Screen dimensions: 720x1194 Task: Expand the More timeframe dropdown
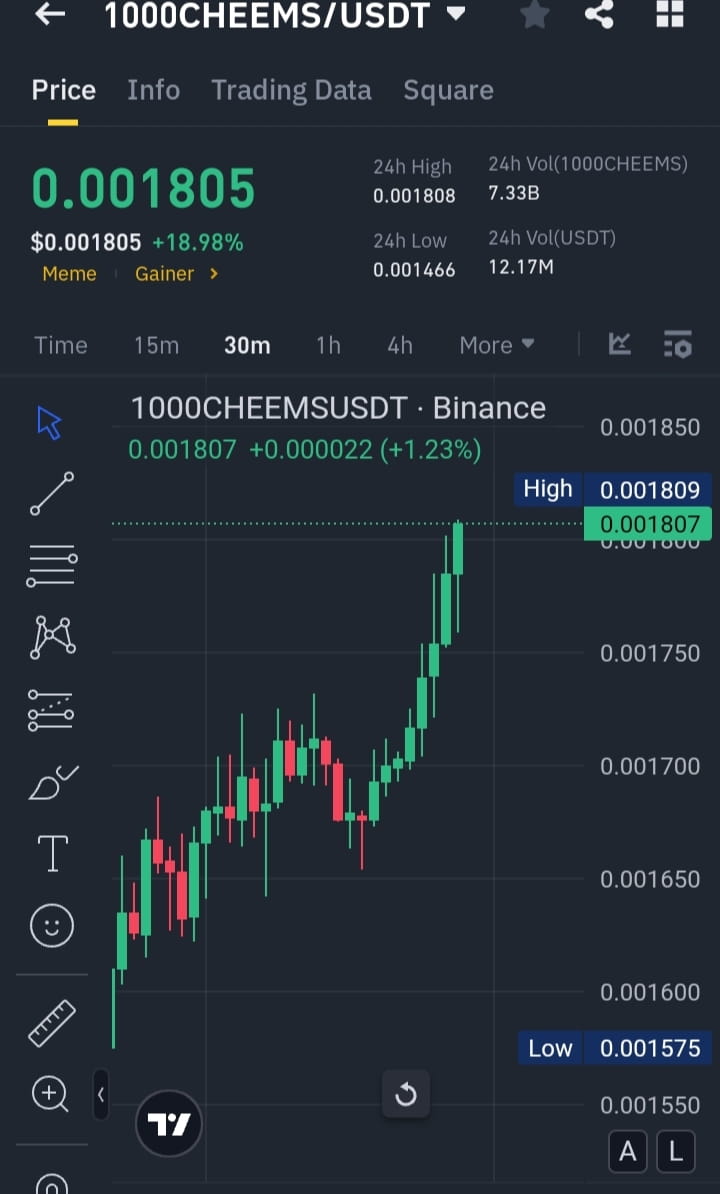496,345
